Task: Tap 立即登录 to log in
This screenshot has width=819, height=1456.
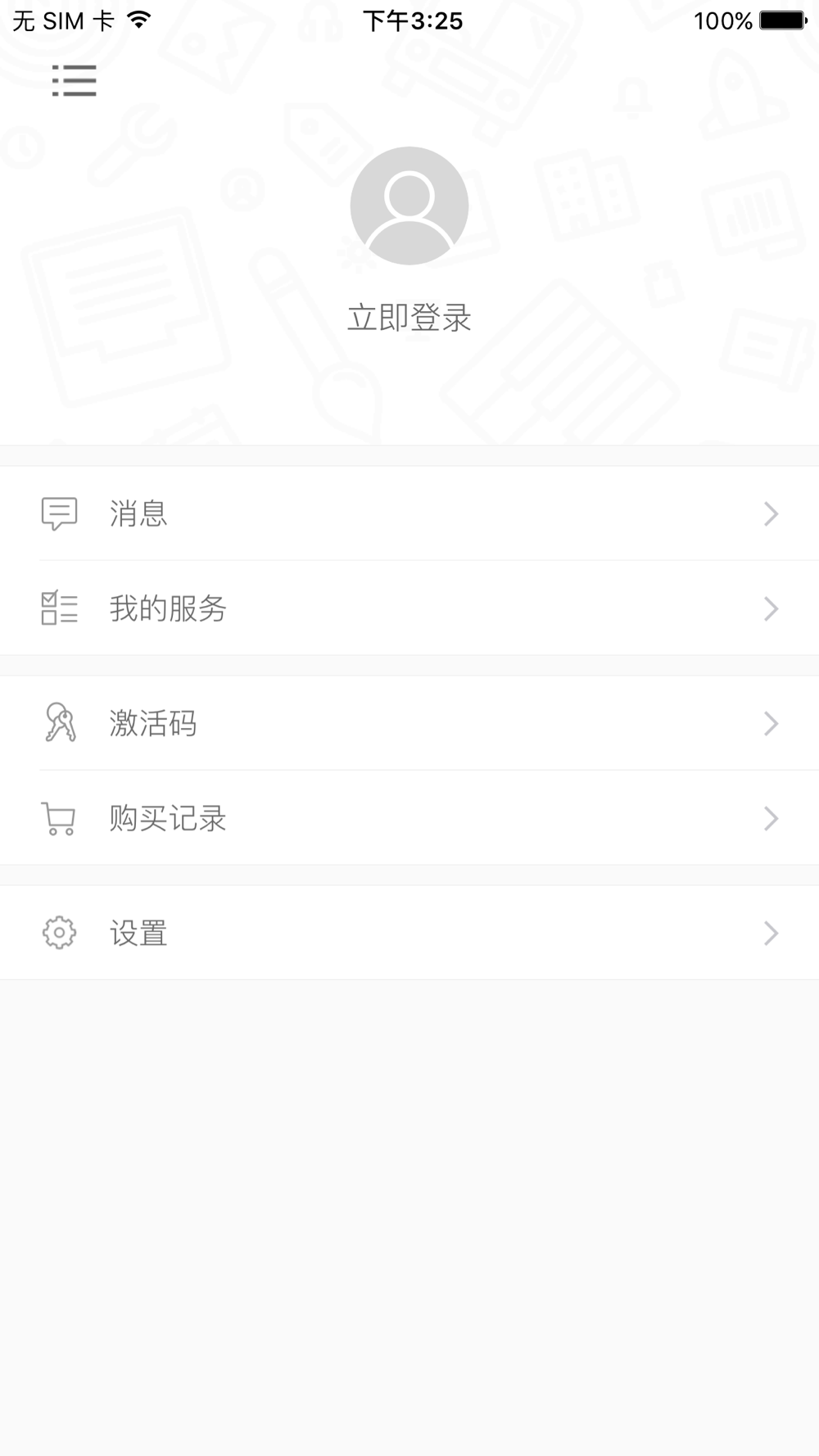Action: 409,318
